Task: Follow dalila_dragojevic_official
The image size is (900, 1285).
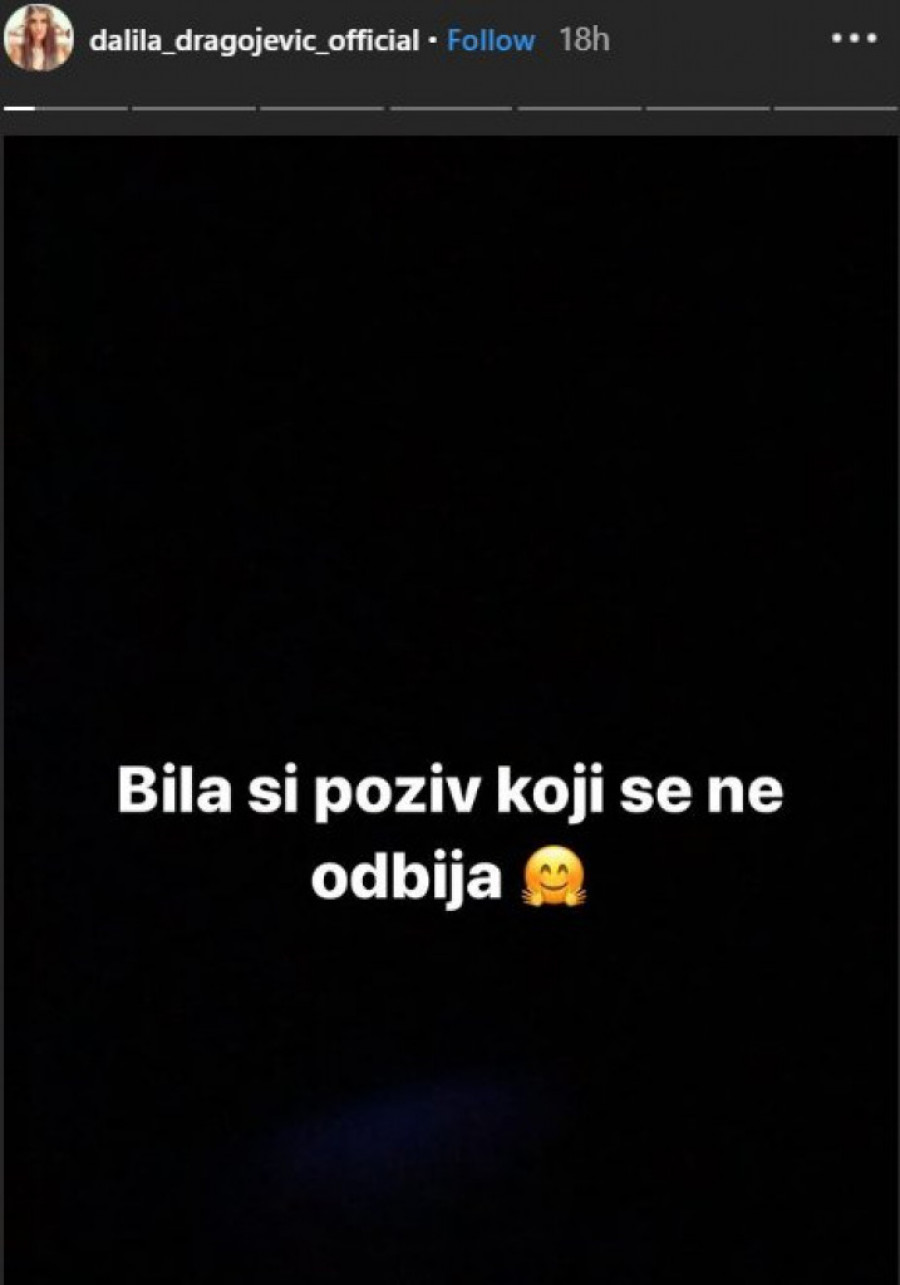Action: [x=490, y=41]
